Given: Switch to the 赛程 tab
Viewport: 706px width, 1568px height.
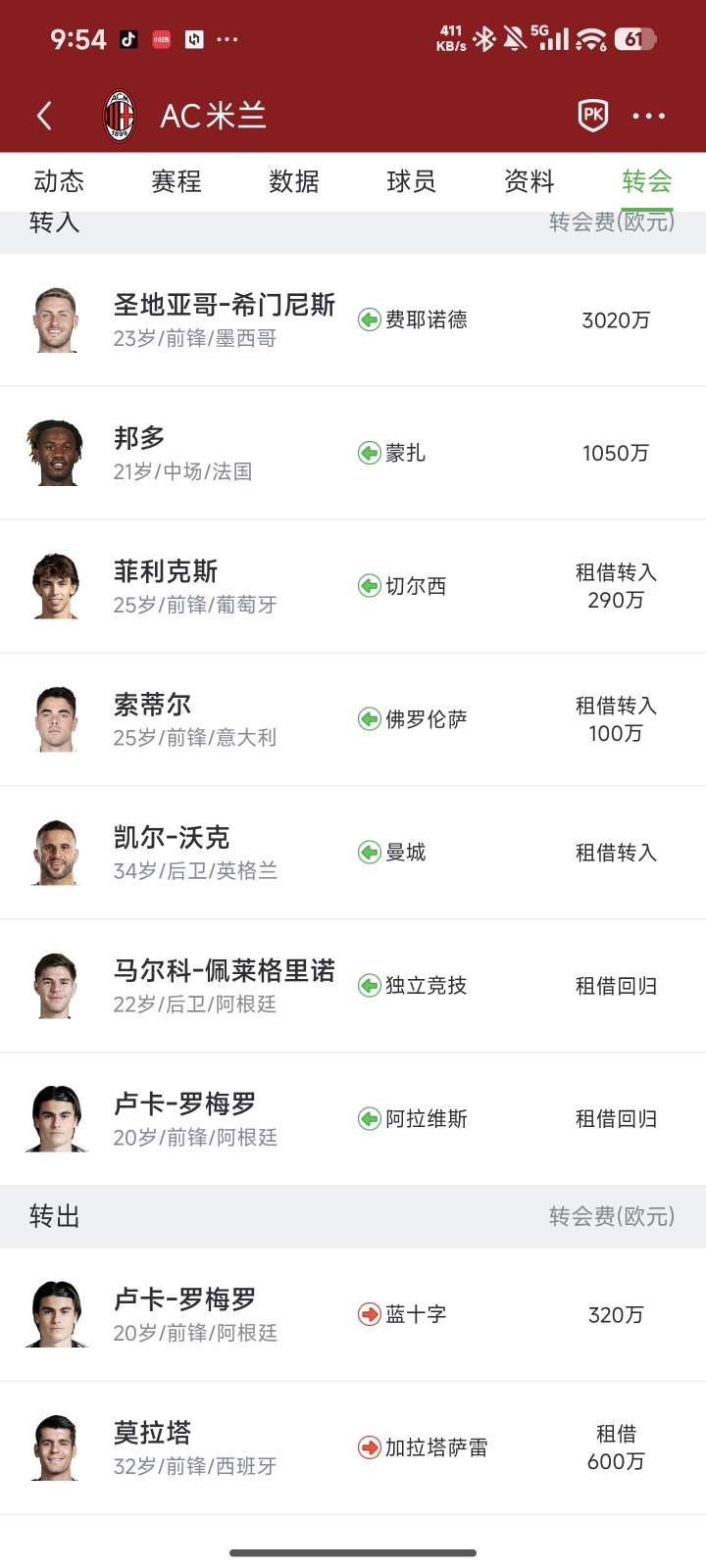Looking at the screenshot, I should (176, 181).
